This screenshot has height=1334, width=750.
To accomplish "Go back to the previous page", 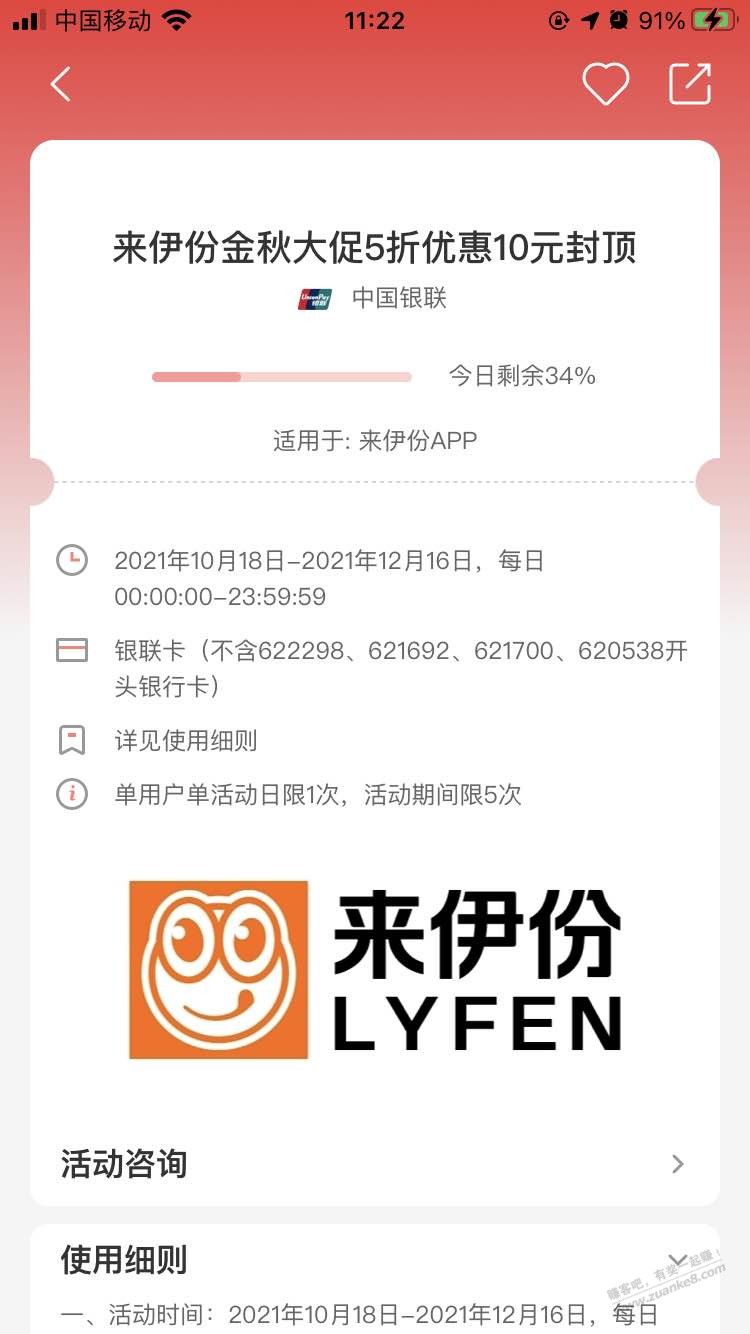I will [x=61, y=85].
